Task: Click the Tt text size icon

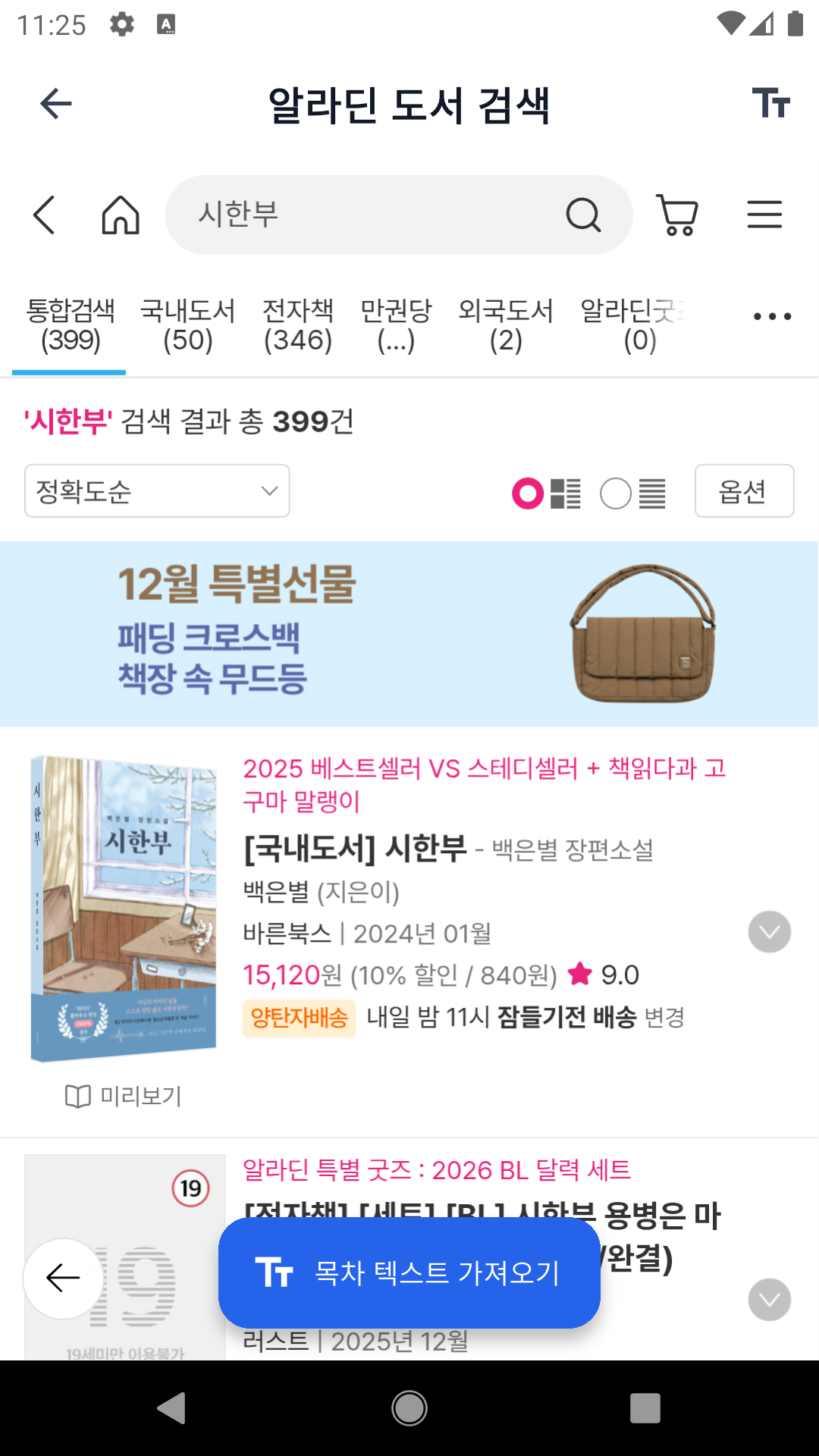Action: coord(770,104)
